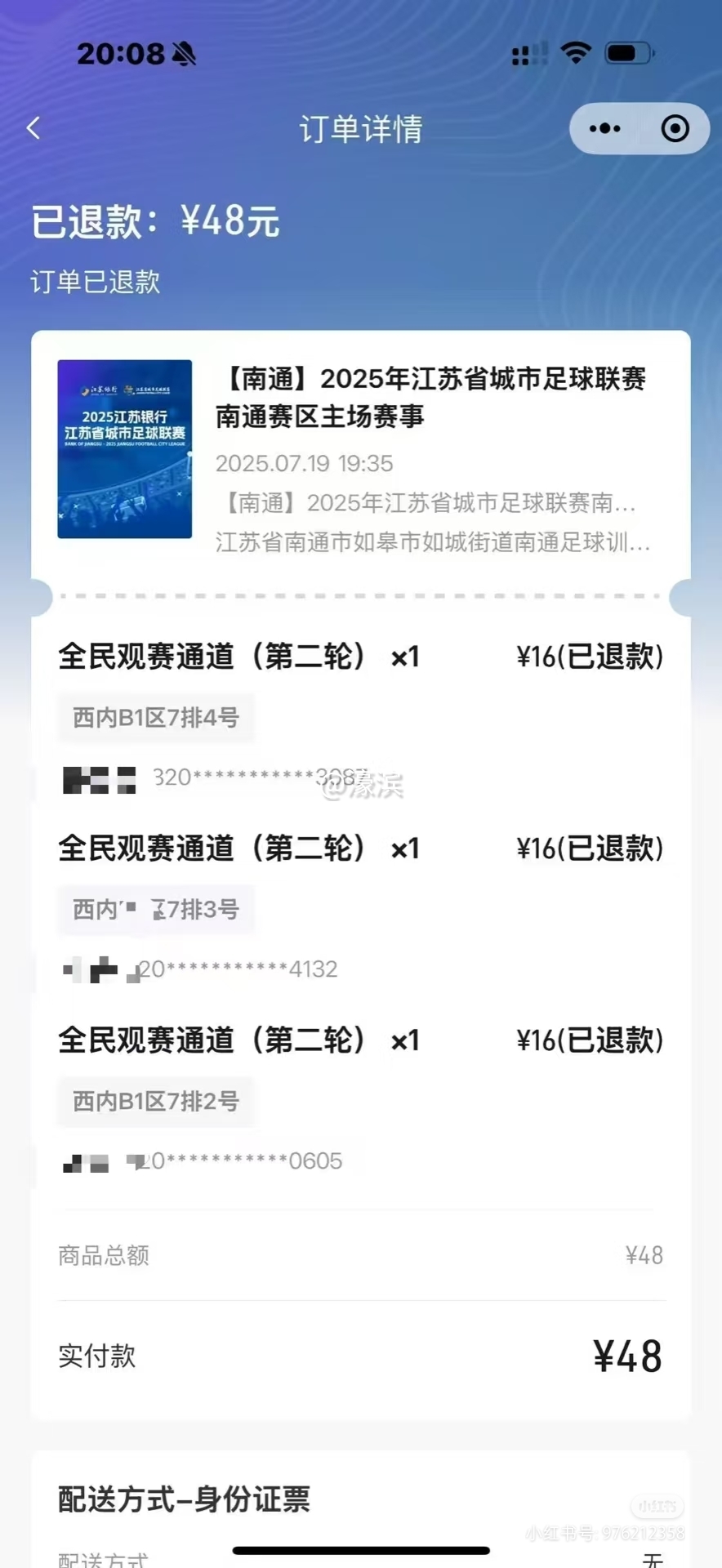This screenshot has width=722, height=1568.
Task: Tap the 实付款 ¥48 amount
Action: coord(629,1356)
